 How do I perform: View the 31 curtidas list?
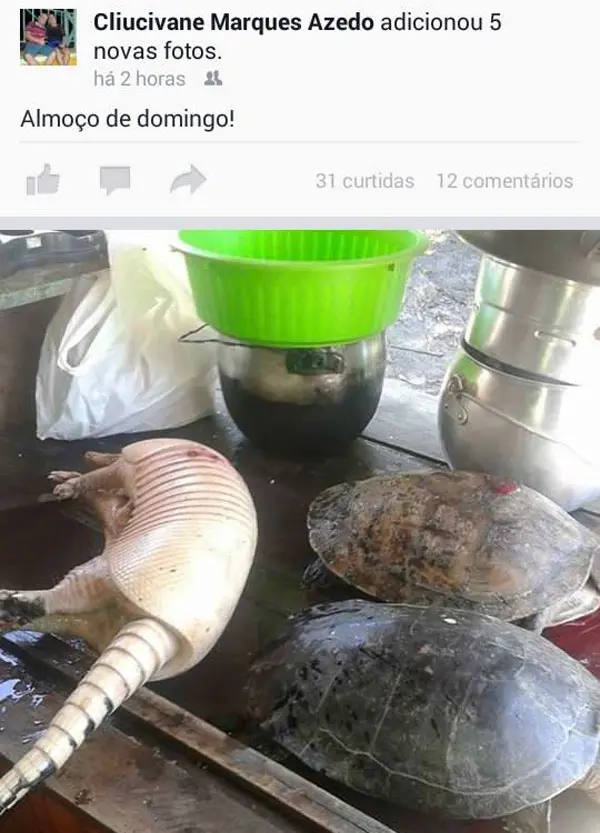[364, 181]
